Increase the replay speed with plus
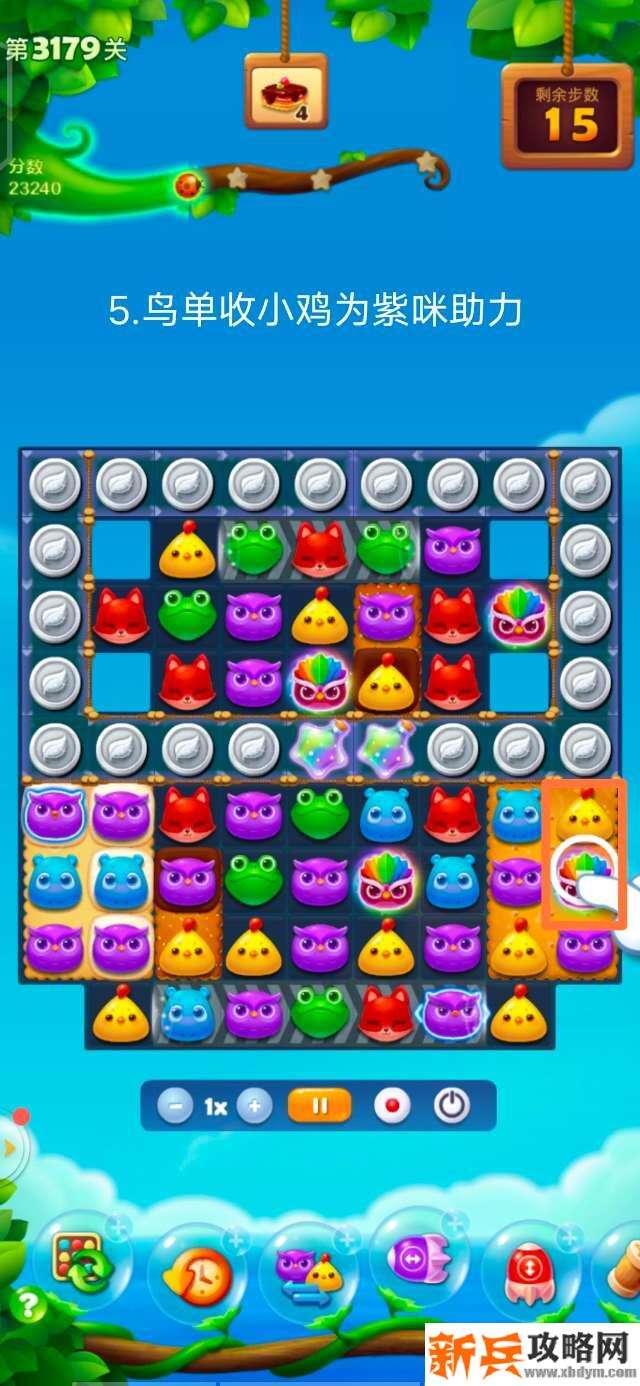Image resolution: width=640 pixels, height=1386 pixels. [255, 1106]
